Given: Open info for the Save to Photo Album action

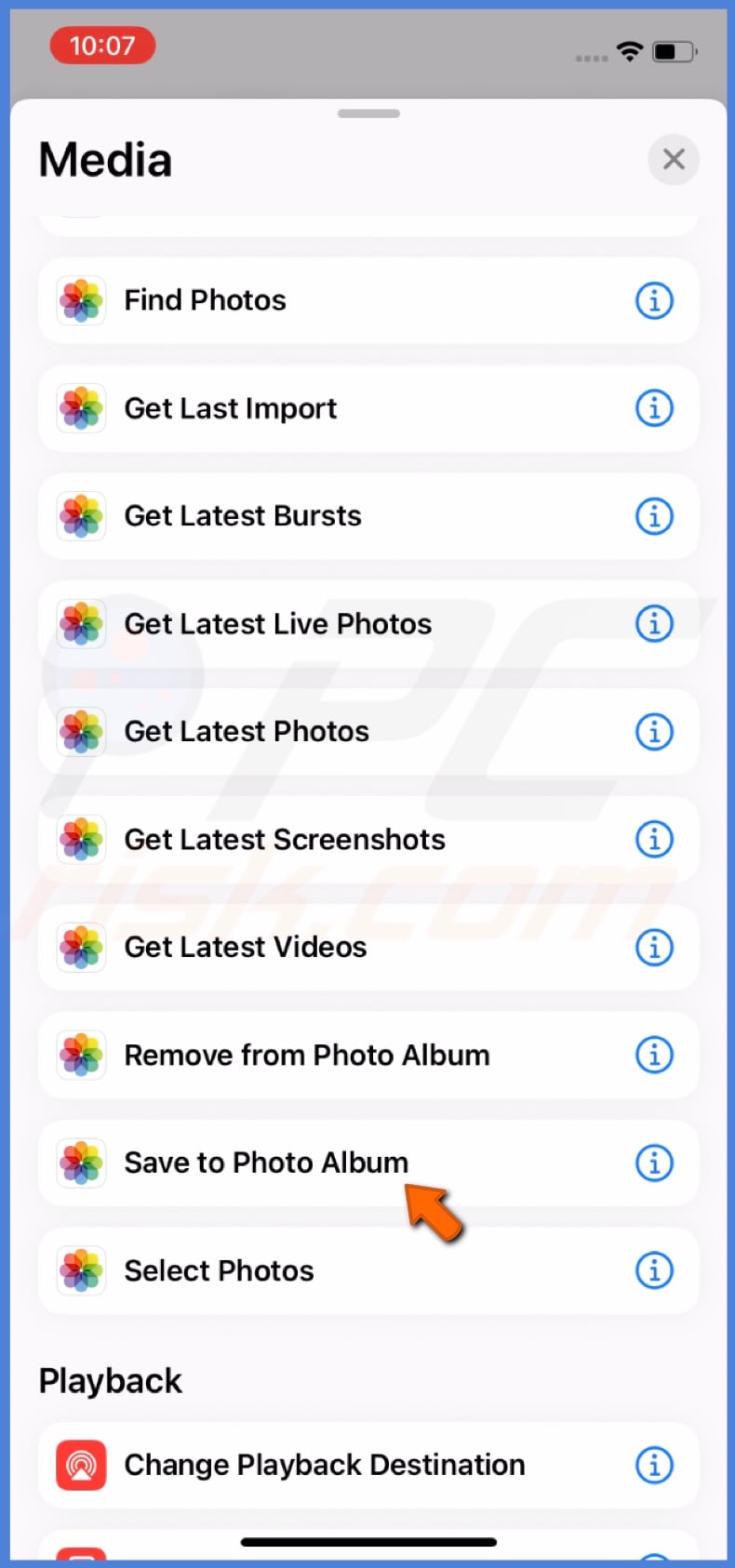Looking at the screenshot, I should pyautogui.click(x=654, y=1163).
